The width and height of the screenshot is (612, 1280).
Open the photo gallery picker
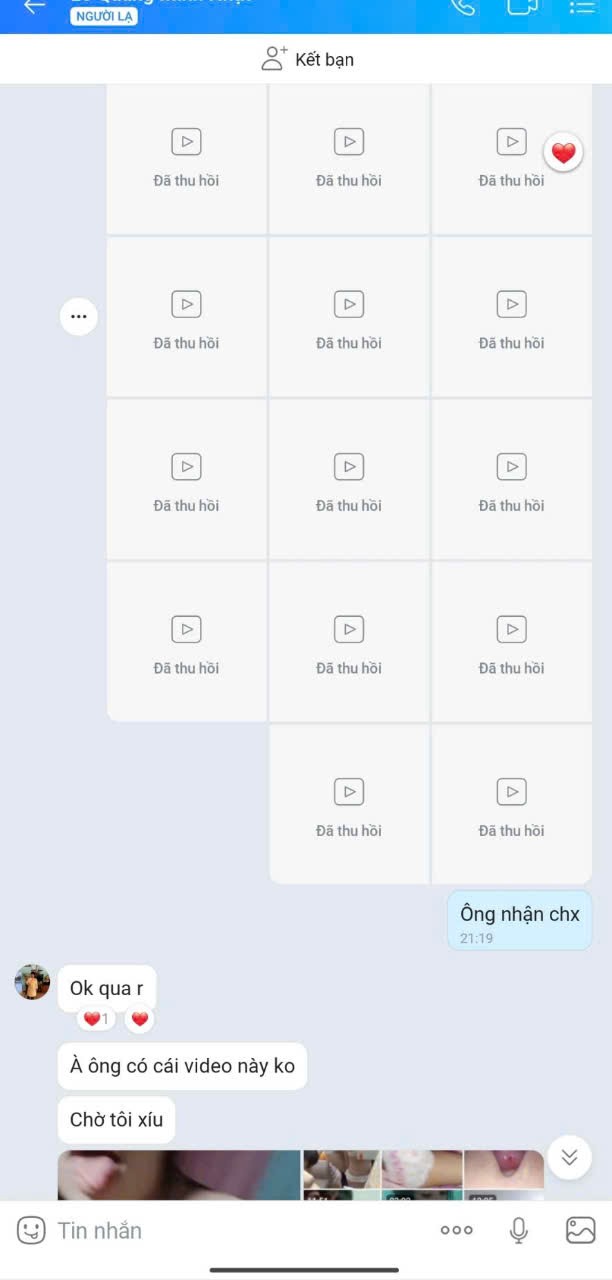pos(580,1230)
